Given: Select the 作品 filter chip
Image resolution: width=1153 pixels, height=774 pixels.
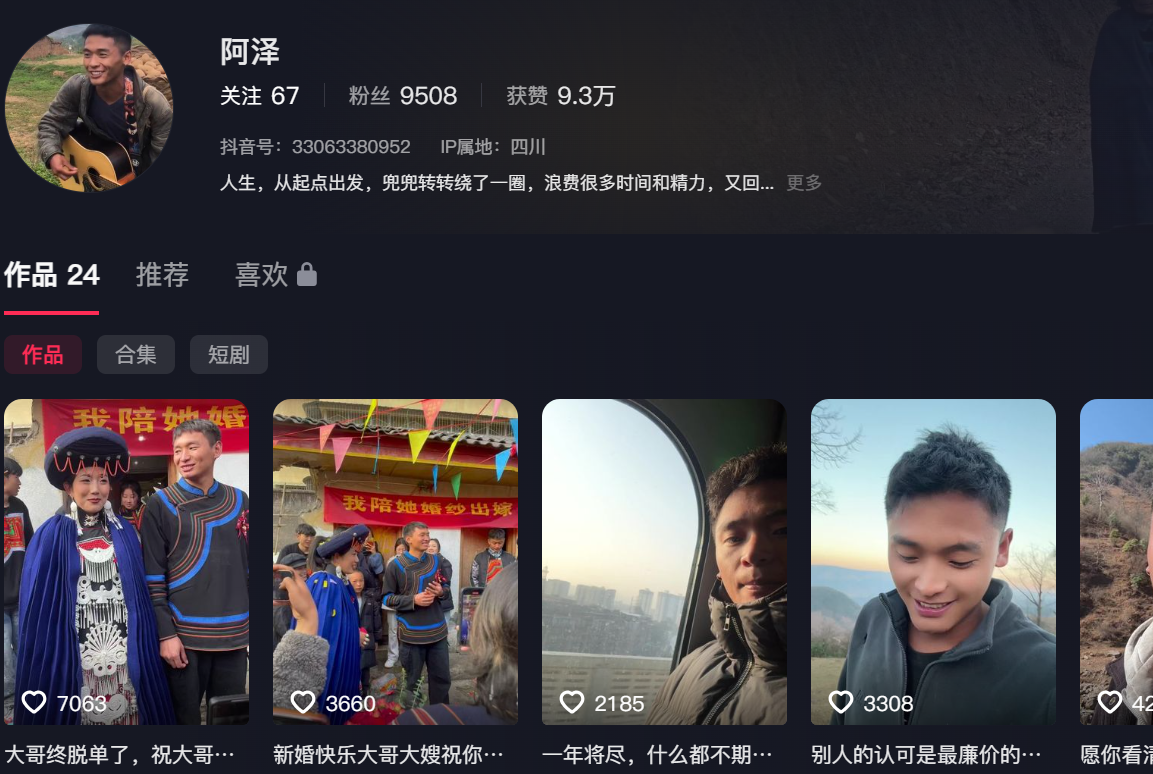Looking at the screenshot, I should [42, 355].
